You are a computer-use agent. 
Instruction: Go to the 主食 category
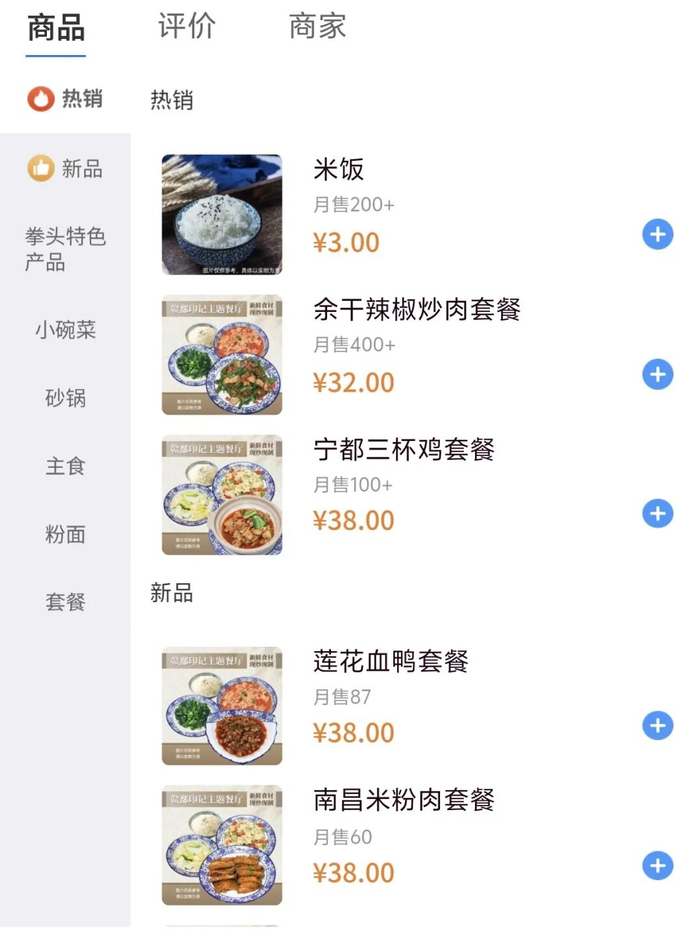[x=66, y=466]
